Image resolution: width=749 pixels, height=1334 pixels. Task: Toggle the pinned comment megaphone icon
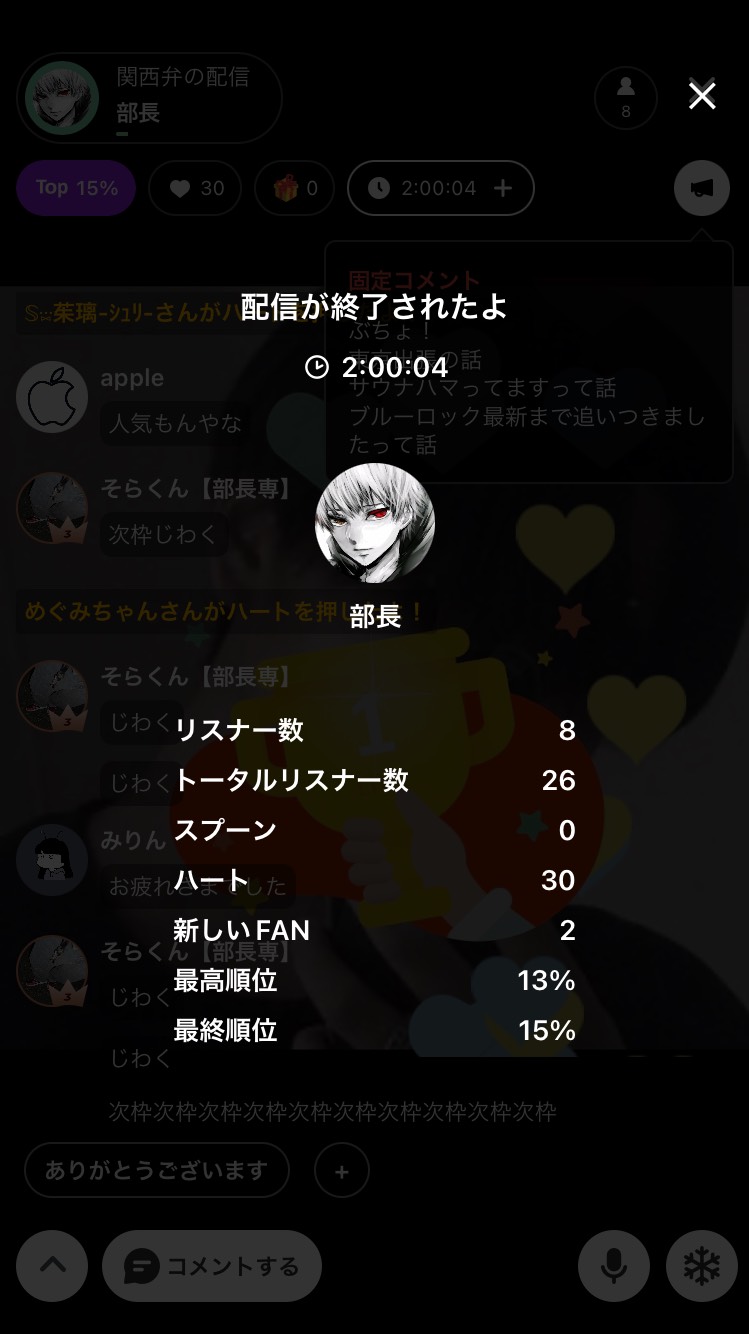[x=701, y=188]
